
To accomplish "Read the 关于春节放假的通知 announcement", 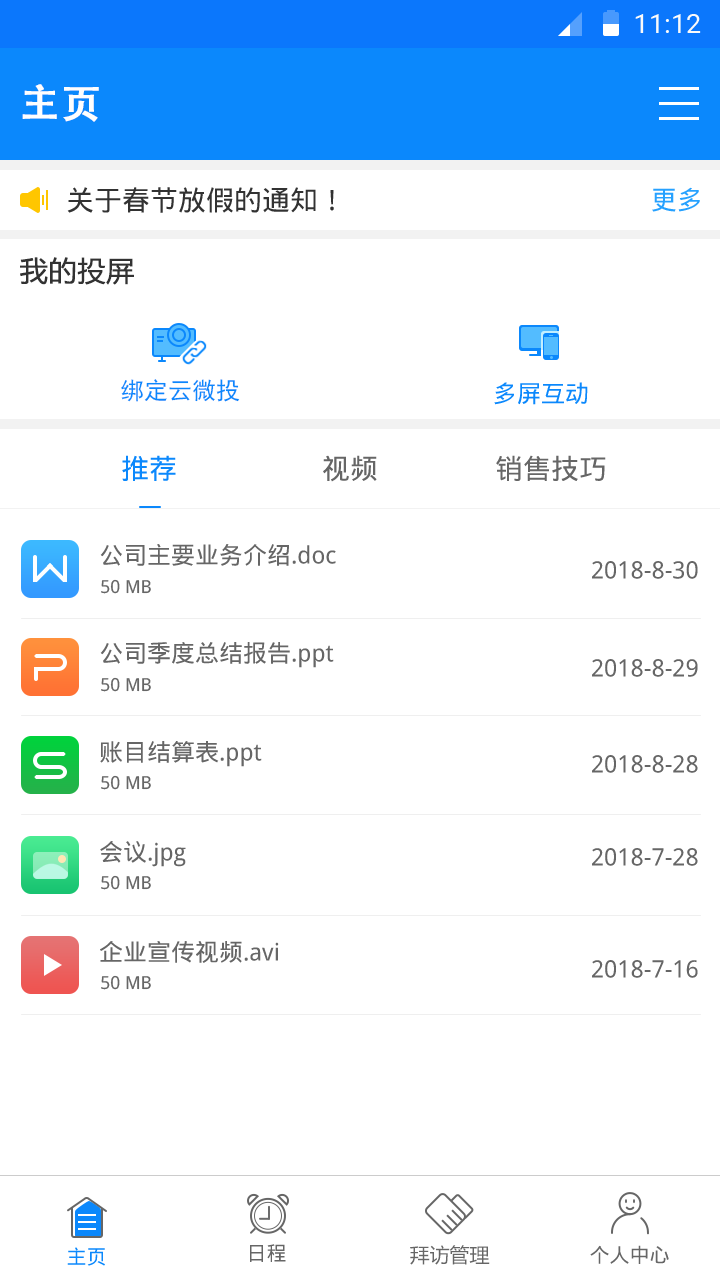I will click(205, 200).
